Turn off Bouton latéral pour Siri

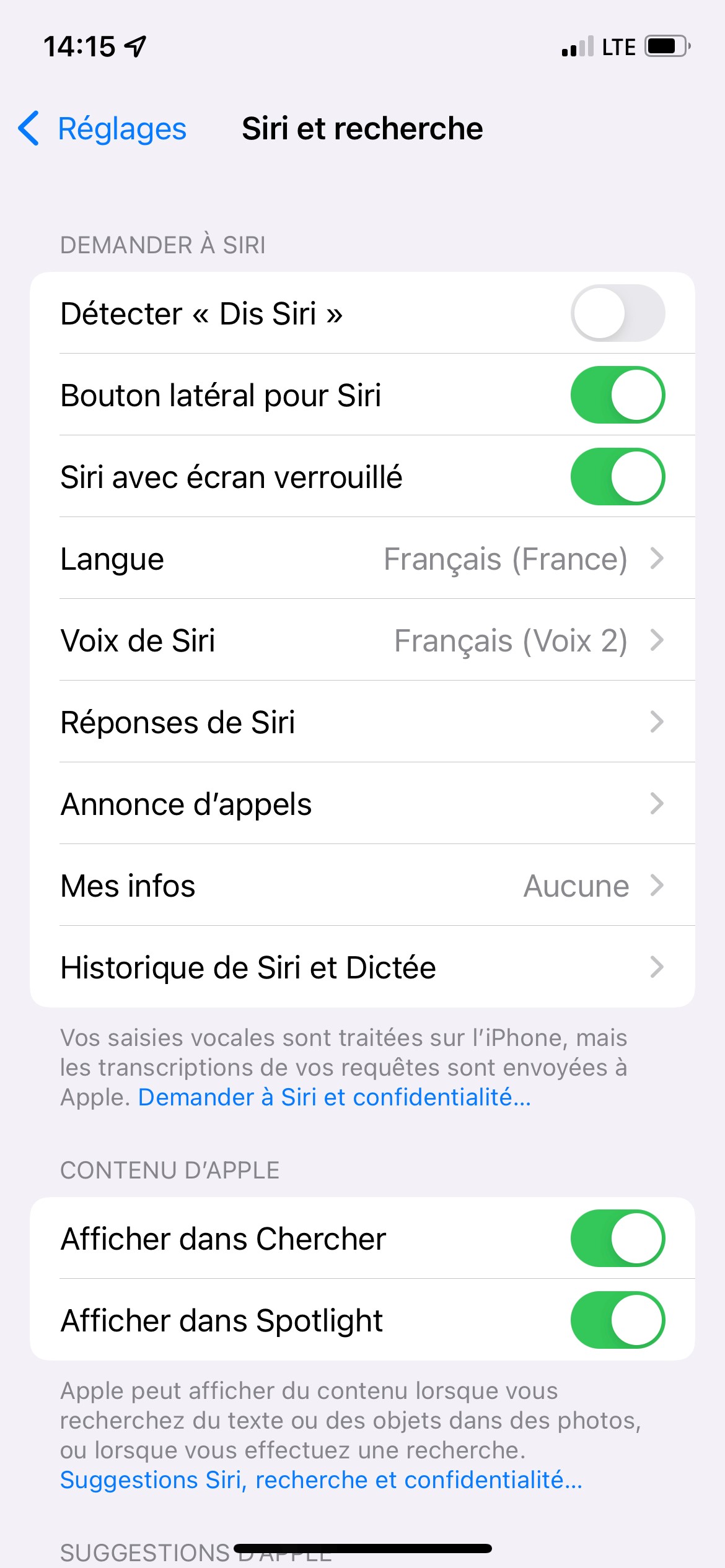coord(617,395)
